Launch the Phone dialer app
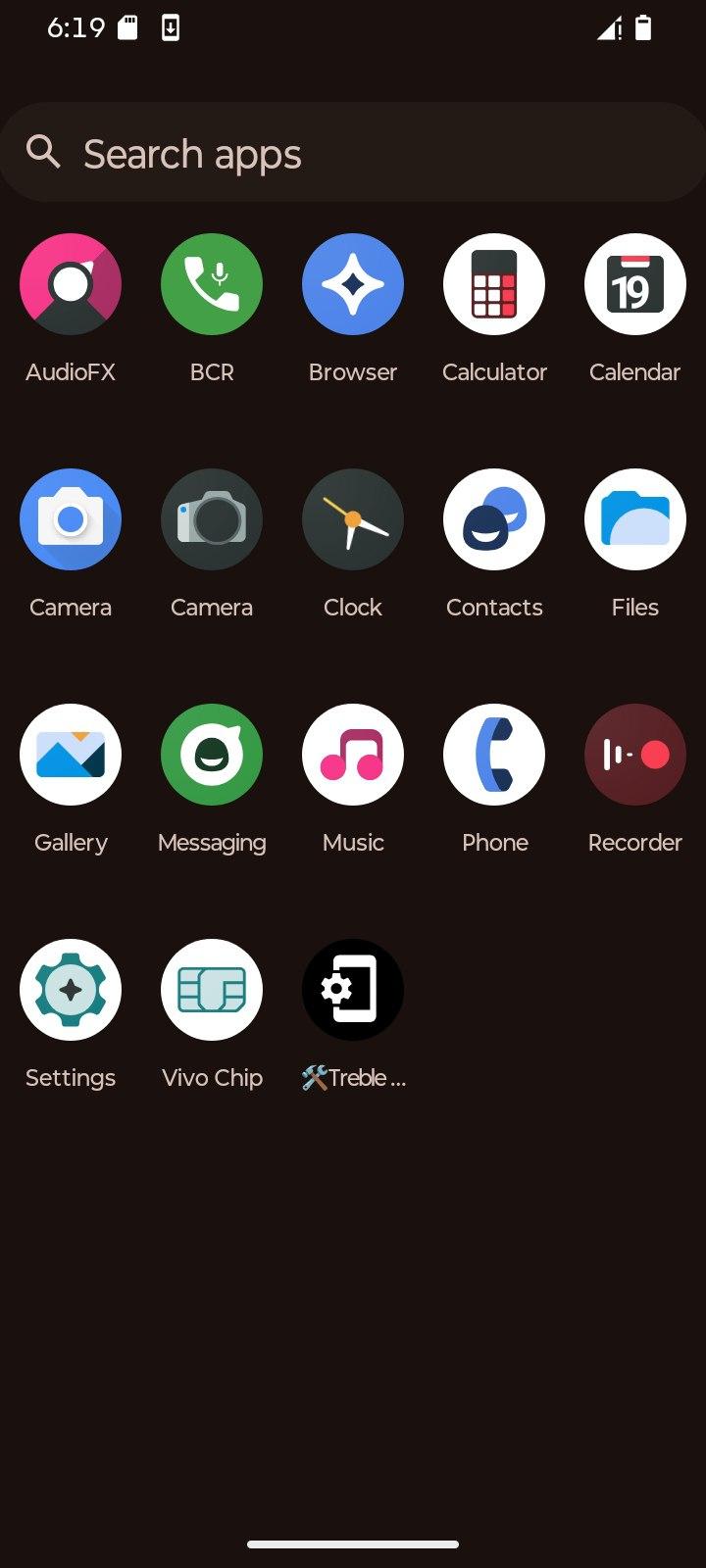 pos(494,755)
